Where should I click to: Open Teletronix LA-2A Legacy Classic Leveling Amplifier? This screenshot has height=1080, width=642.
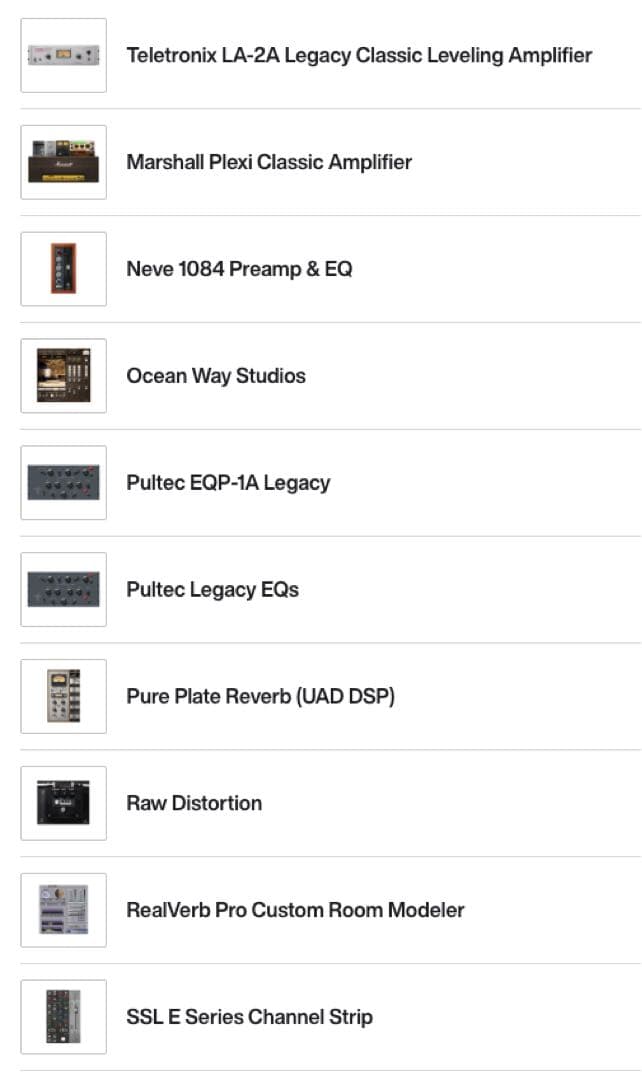358,55
